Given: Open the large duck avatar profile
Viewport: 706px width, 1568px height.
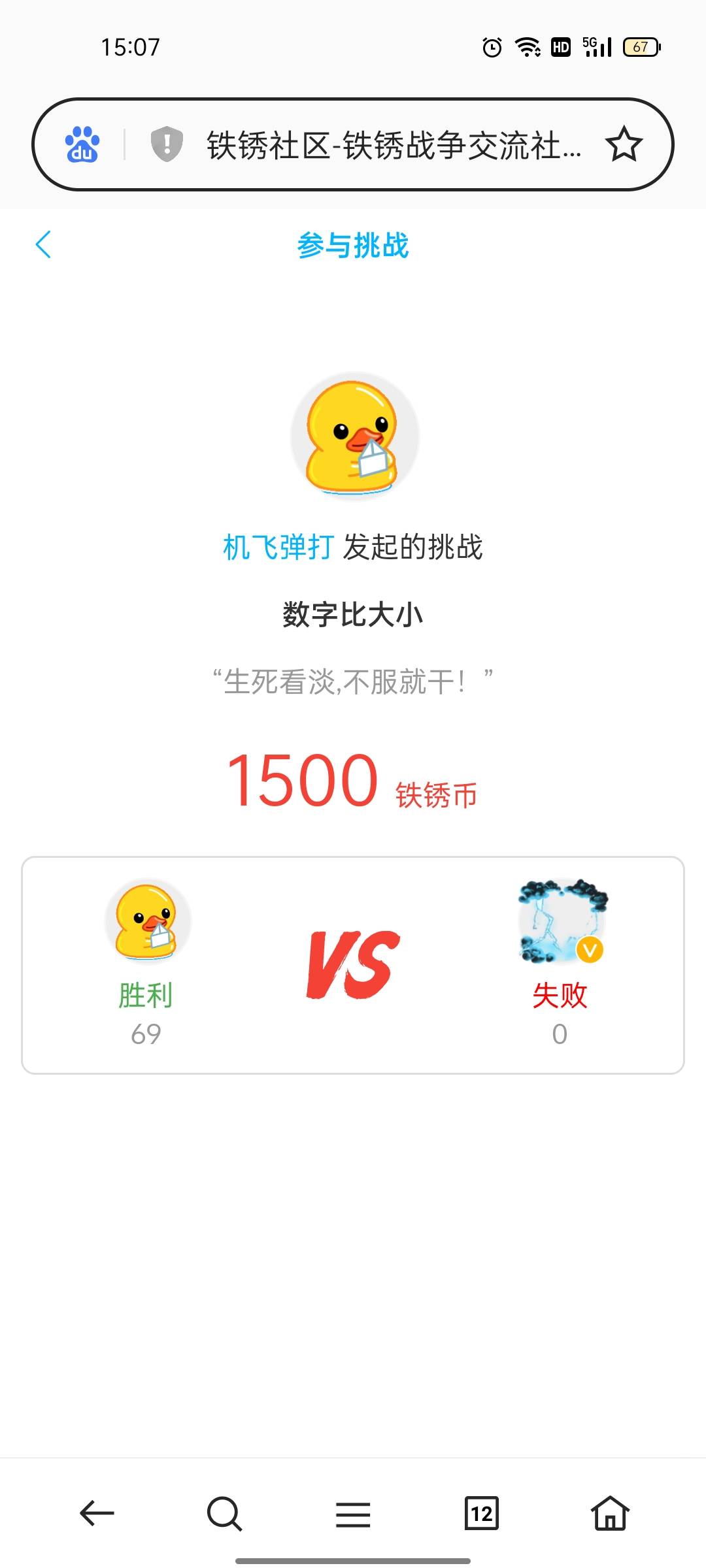Looking at the screenshot, I should [x=354, y=436].
